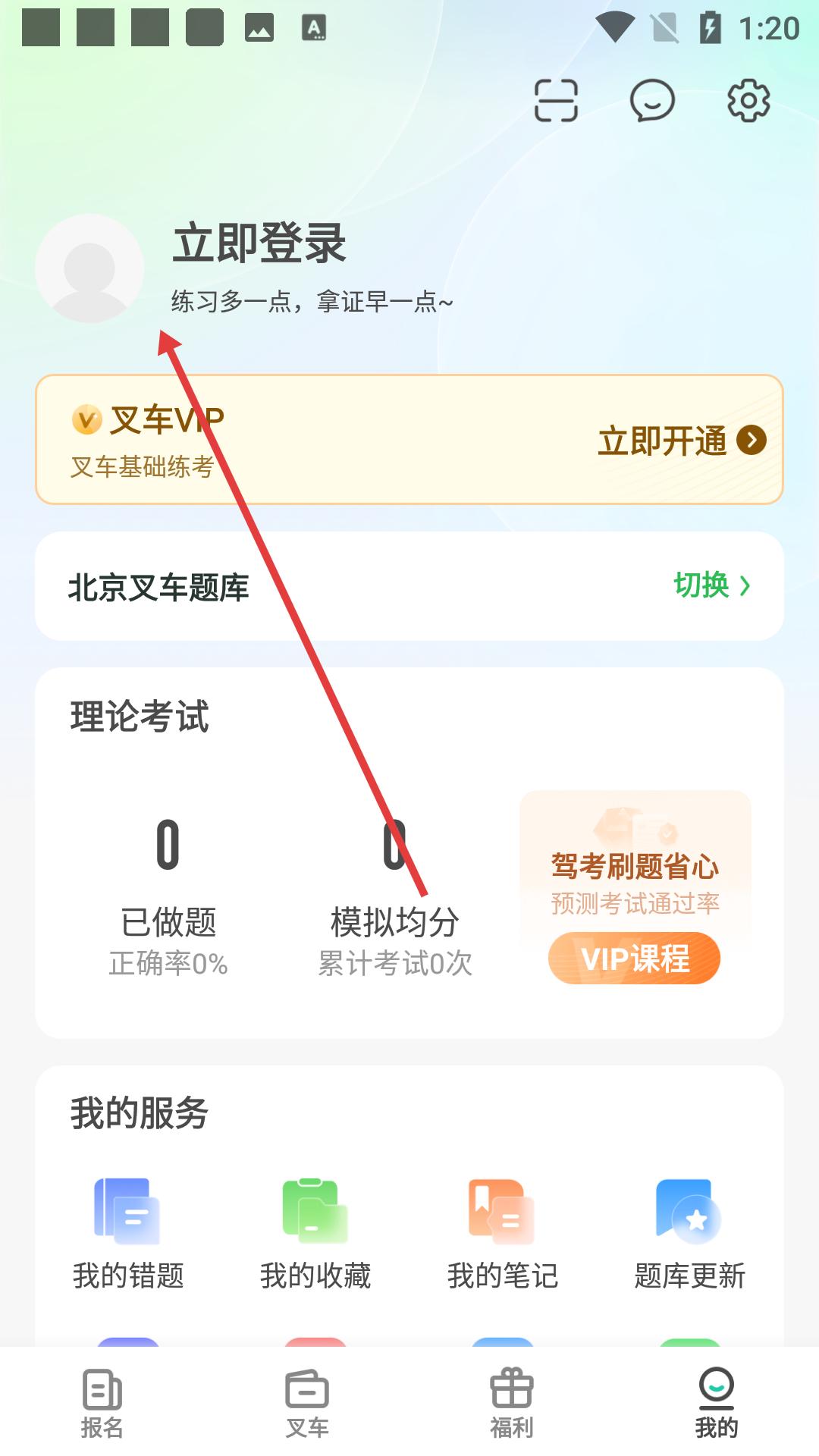Open the scan icon
The width and height of the screenshot is (819, 1456).
tap(556, 101)
